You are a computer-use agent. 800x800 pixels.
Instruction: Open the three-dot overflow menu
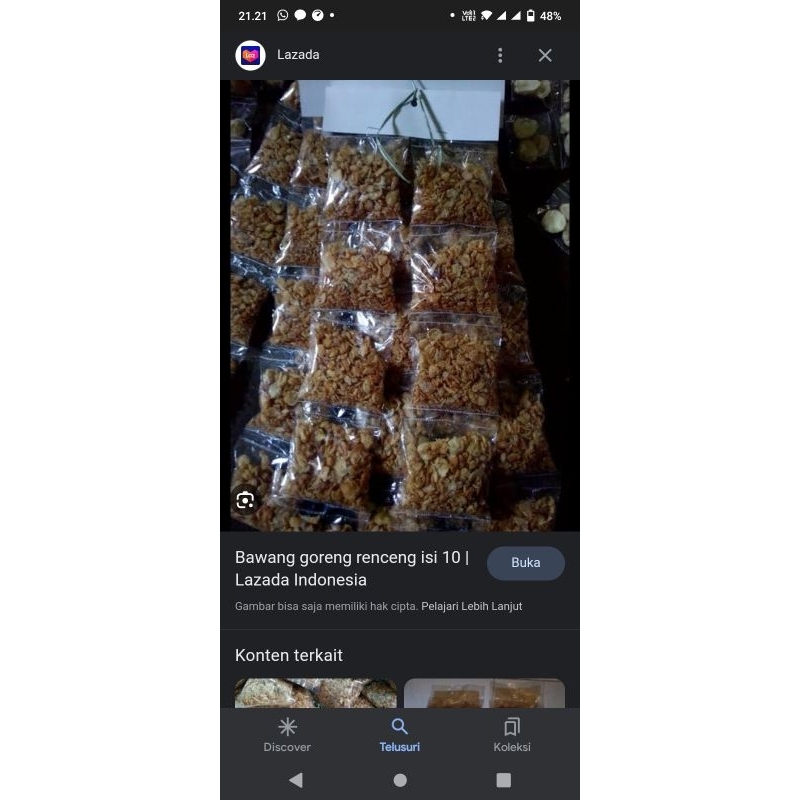[500, 56]
